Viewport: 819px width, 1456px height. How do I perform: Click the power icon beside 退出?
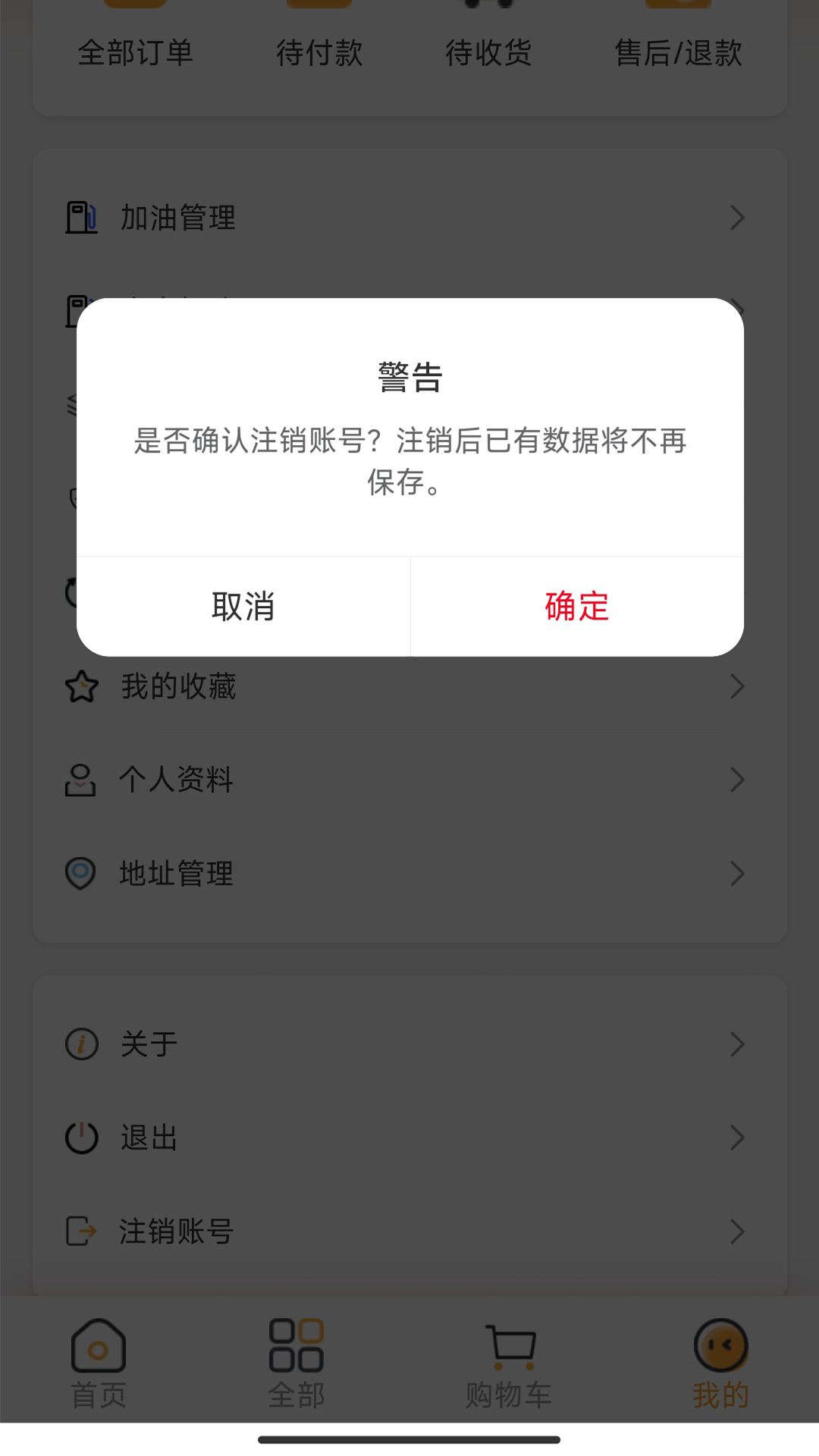(x=82, y=1137)
